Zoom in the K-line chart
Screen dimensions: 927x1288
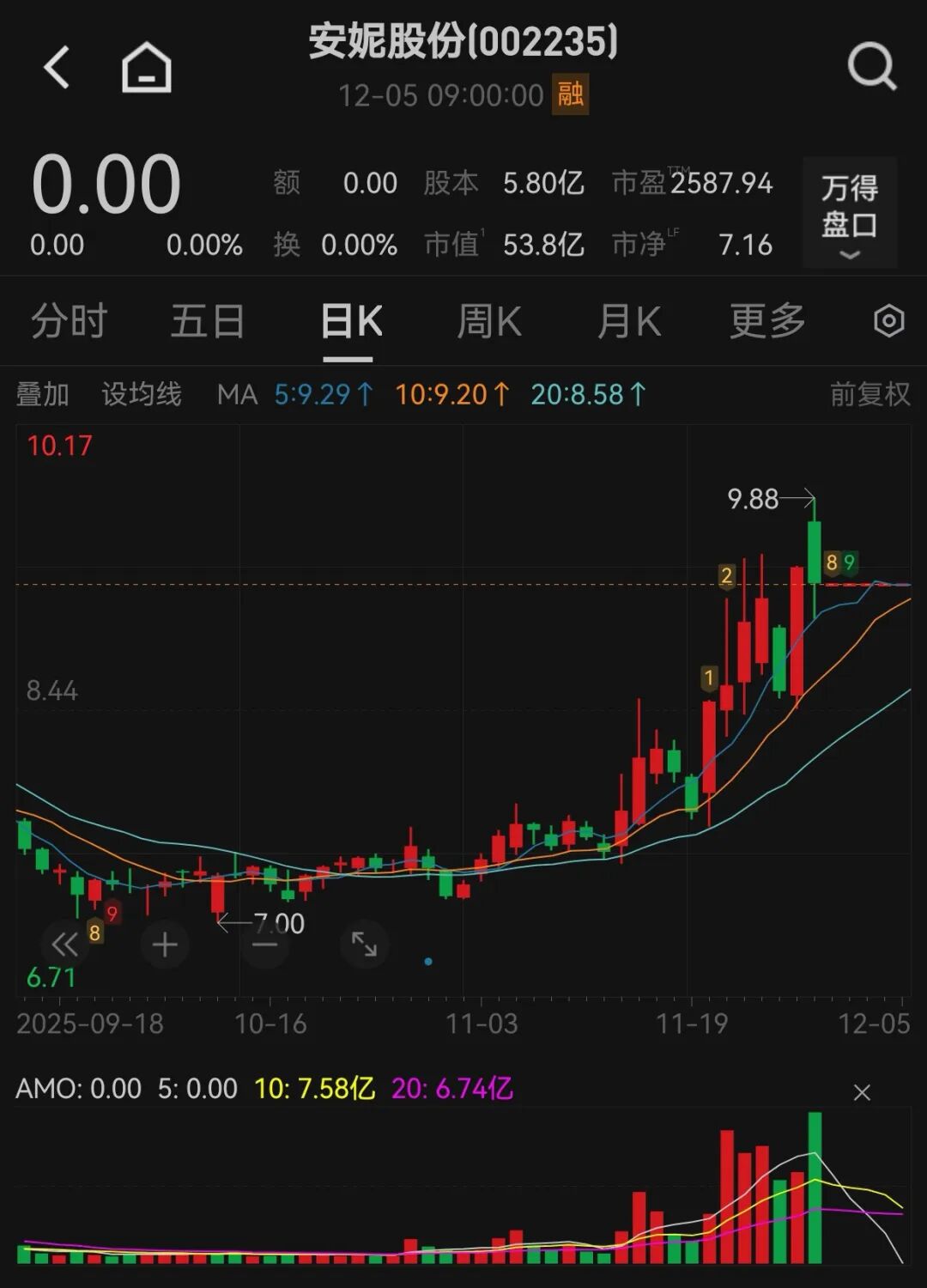pos(165,945)
